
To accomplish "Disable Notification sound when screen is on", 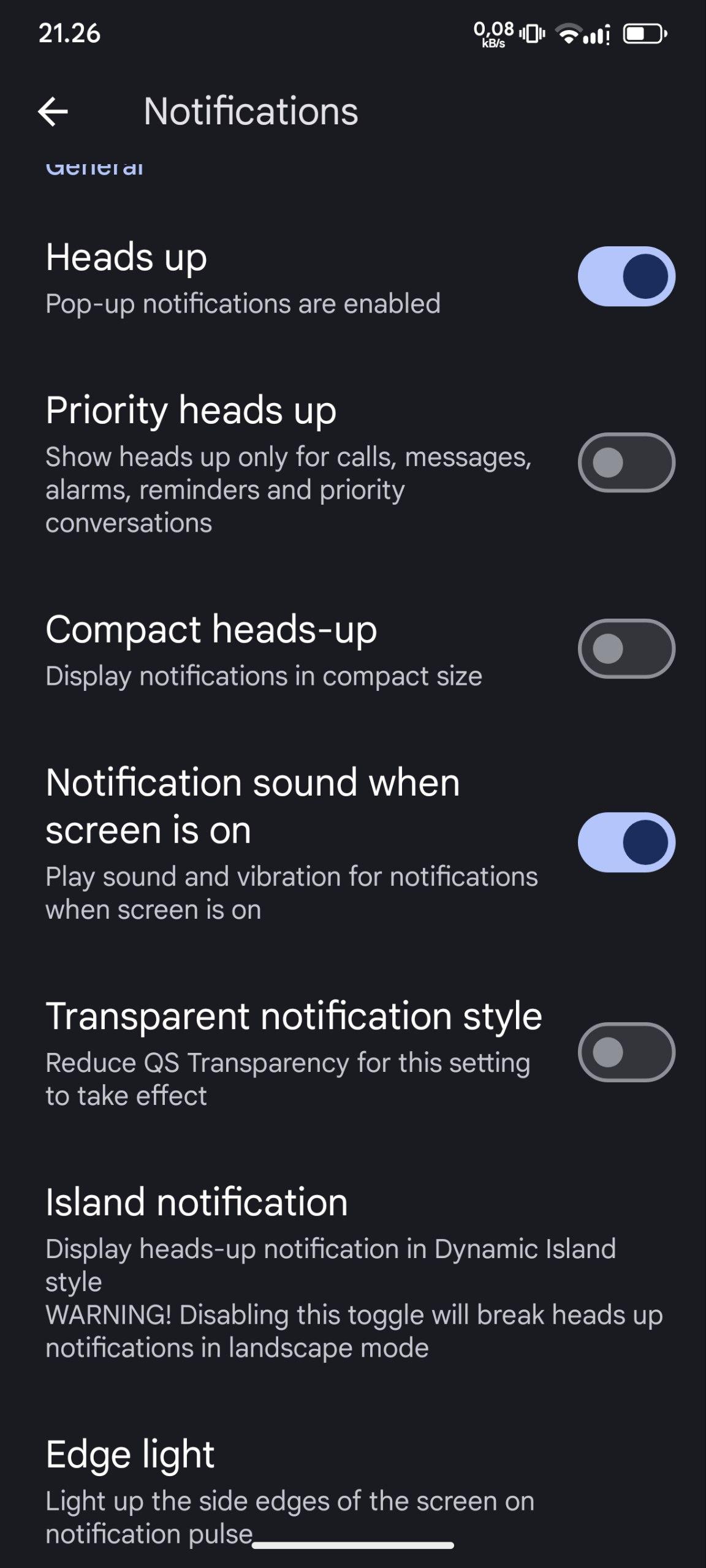I will point(626,842).
